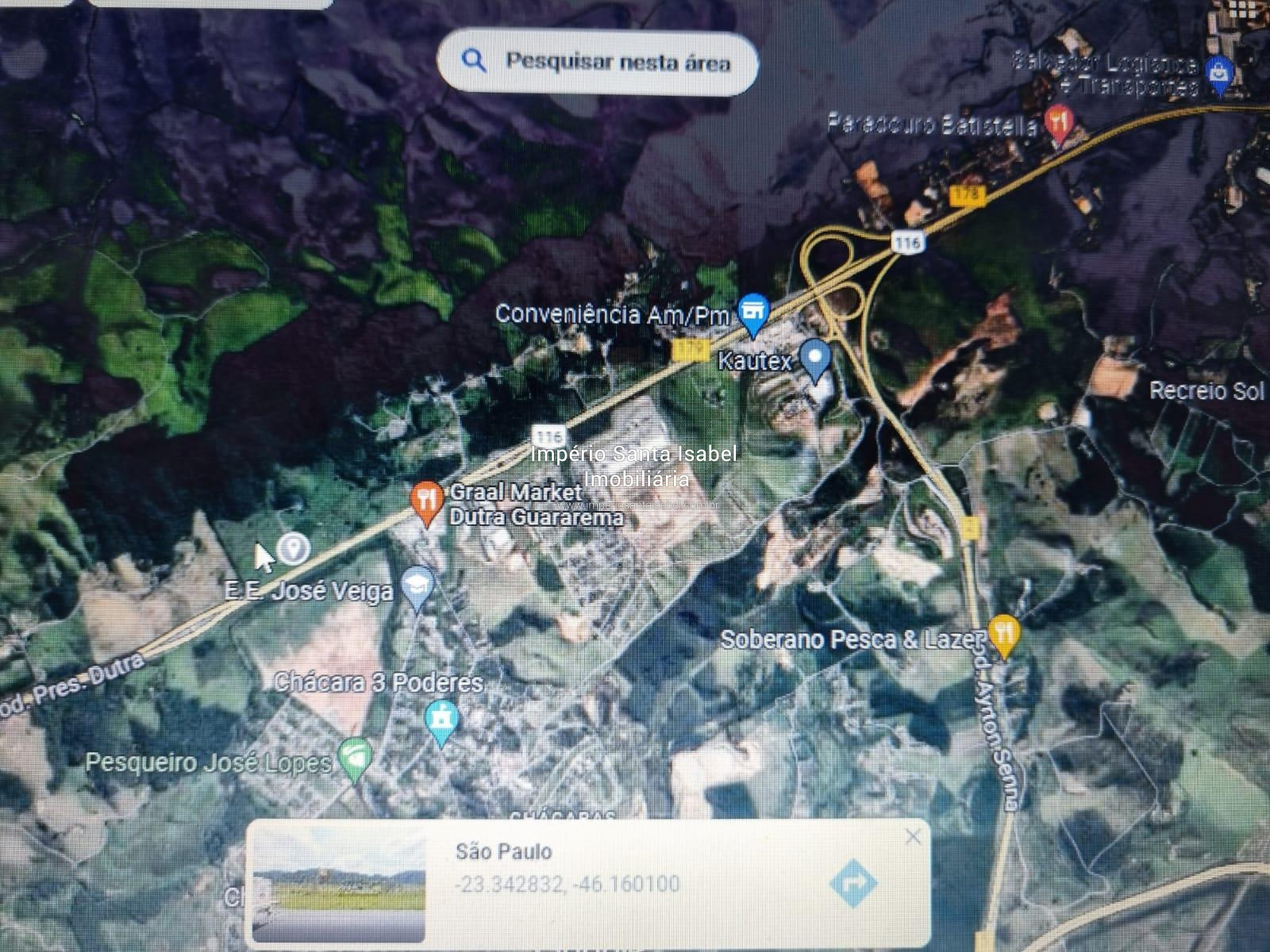Select the Soberano Pesca & Lazer pin
The image size is (1270, 952).
coord(1005,635)
